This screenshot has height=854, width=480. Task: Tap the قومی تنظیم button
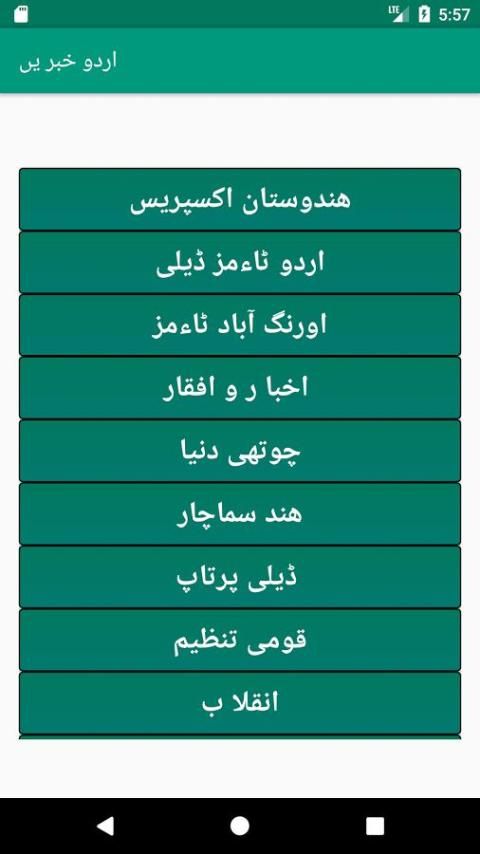point(240,640)
